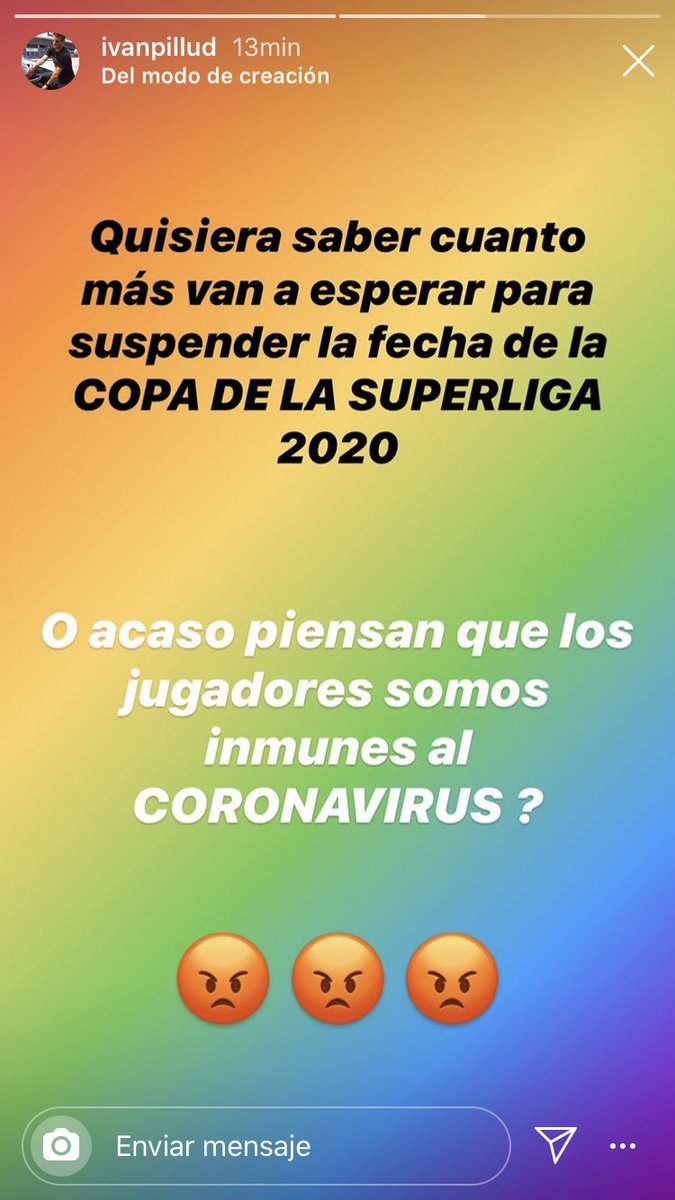Screen dimensions: 675x1200
Task: Open the ivanpillud username link
Action: pos(159,47)
